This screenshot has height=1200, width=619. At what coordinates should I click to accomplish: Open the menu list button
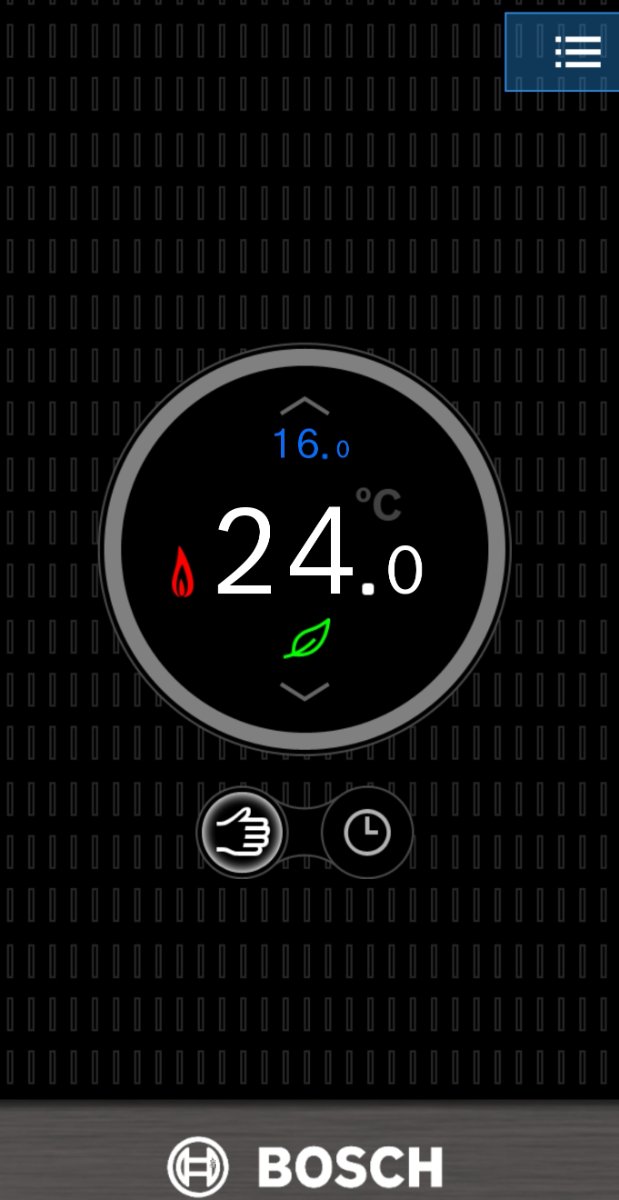click(x=562, y=52)
